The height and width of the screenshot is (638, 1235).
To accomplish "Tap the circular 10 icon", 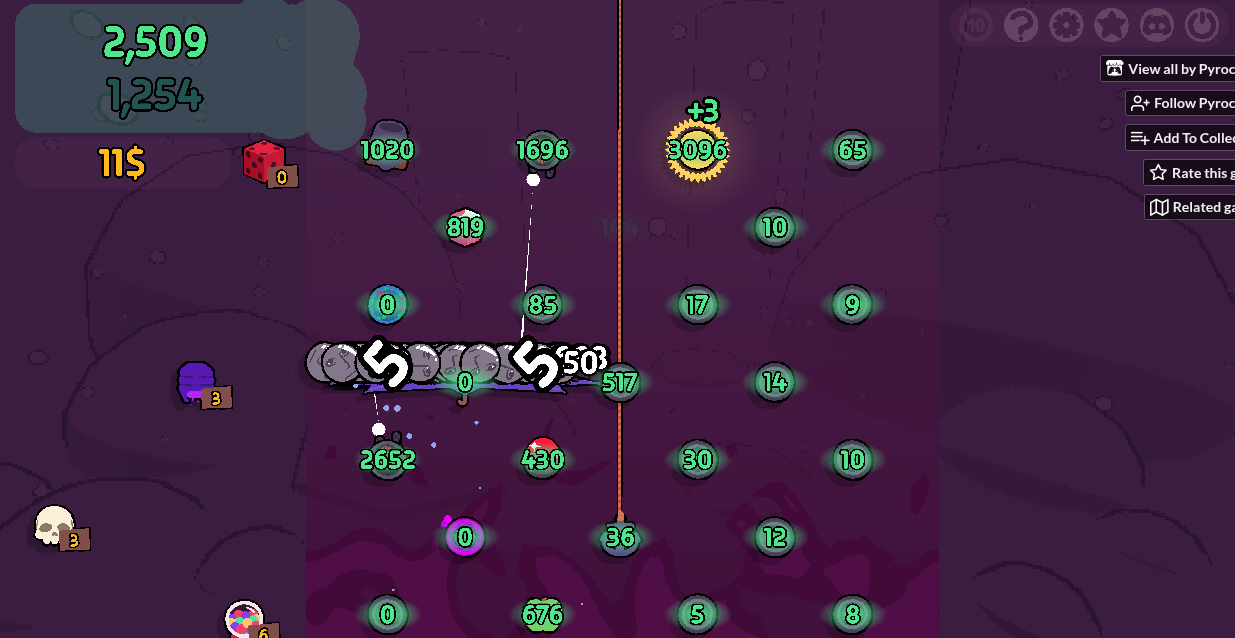I will tap(976, 24).
